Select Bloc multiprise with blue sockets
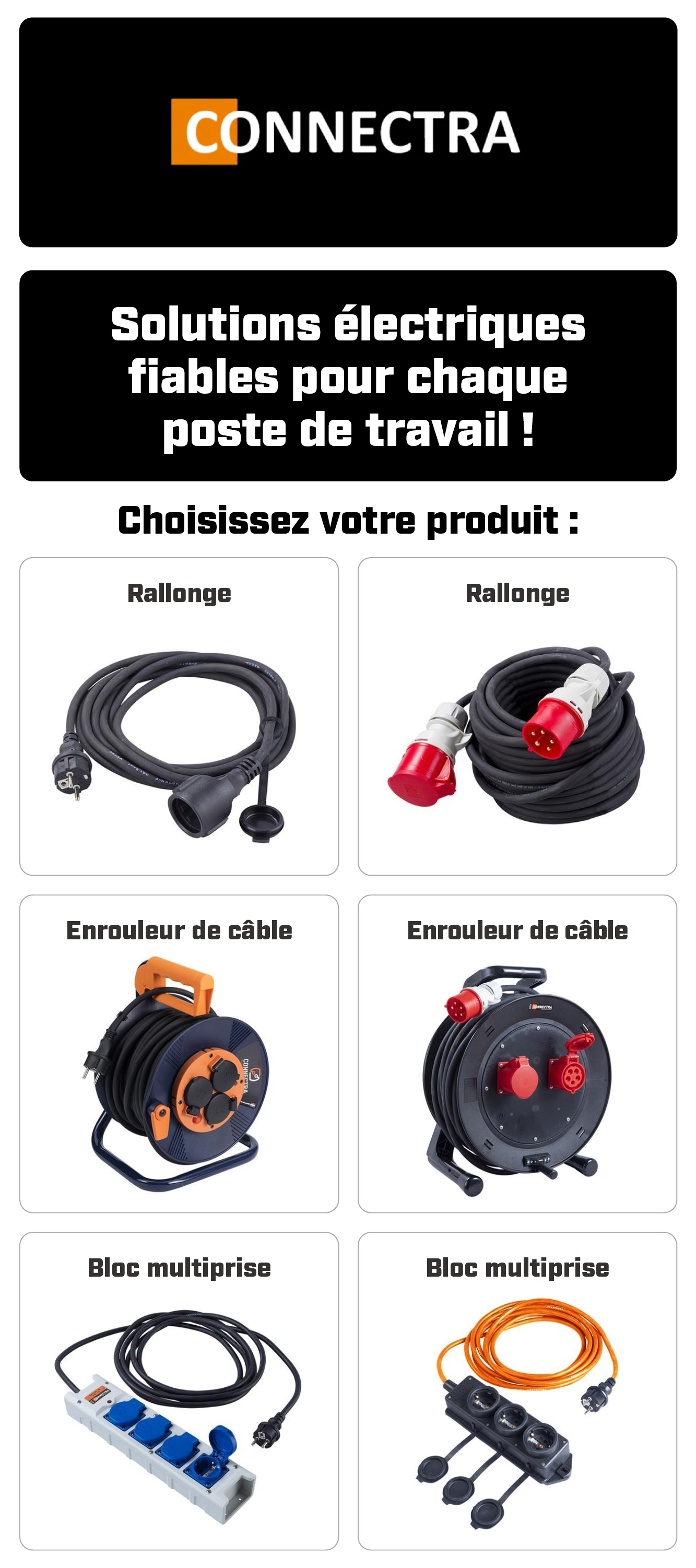This screenshot has height=1568, width=696. click(179, 1390)
